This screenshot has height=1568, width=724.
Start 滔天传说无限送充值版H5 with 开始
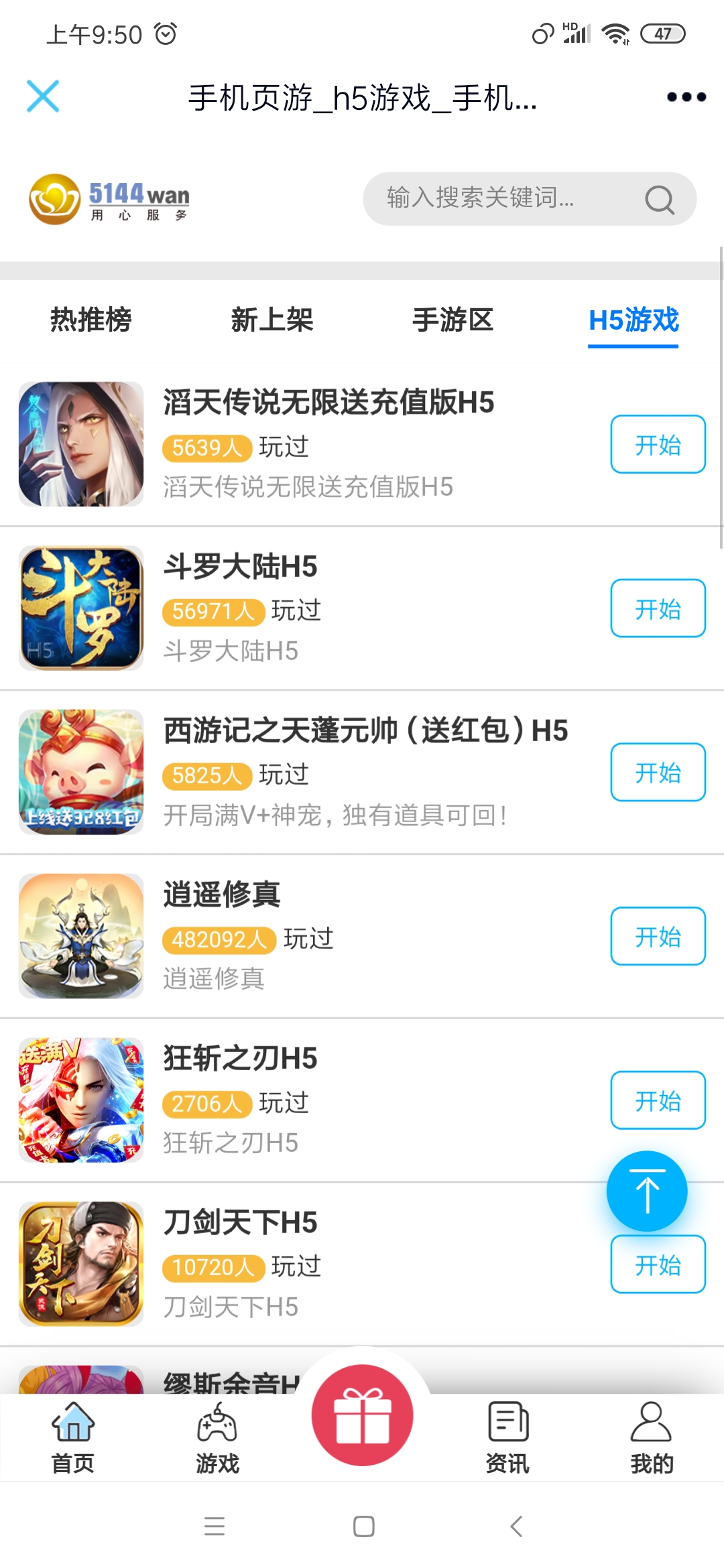point(657,444)
